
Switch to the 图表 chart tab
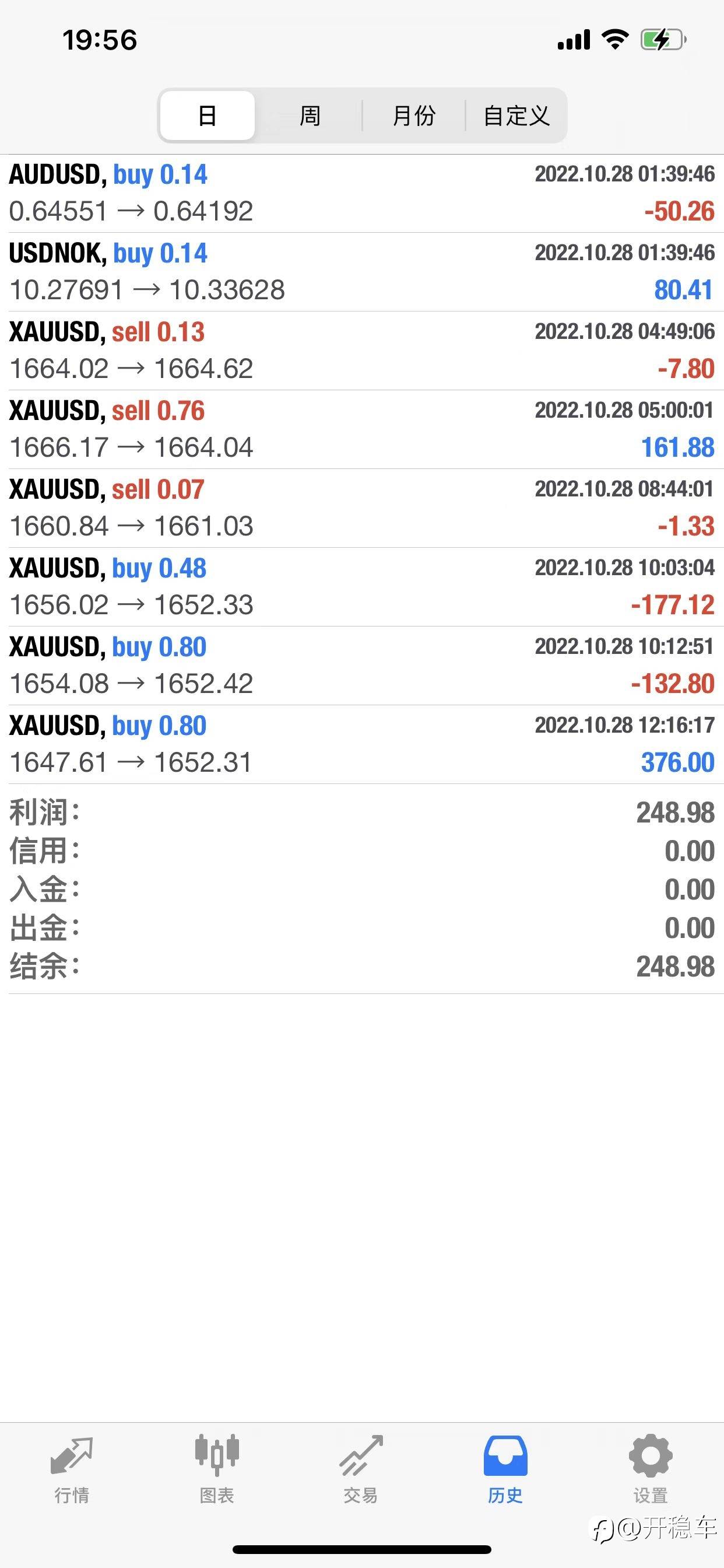point(217,1469)
